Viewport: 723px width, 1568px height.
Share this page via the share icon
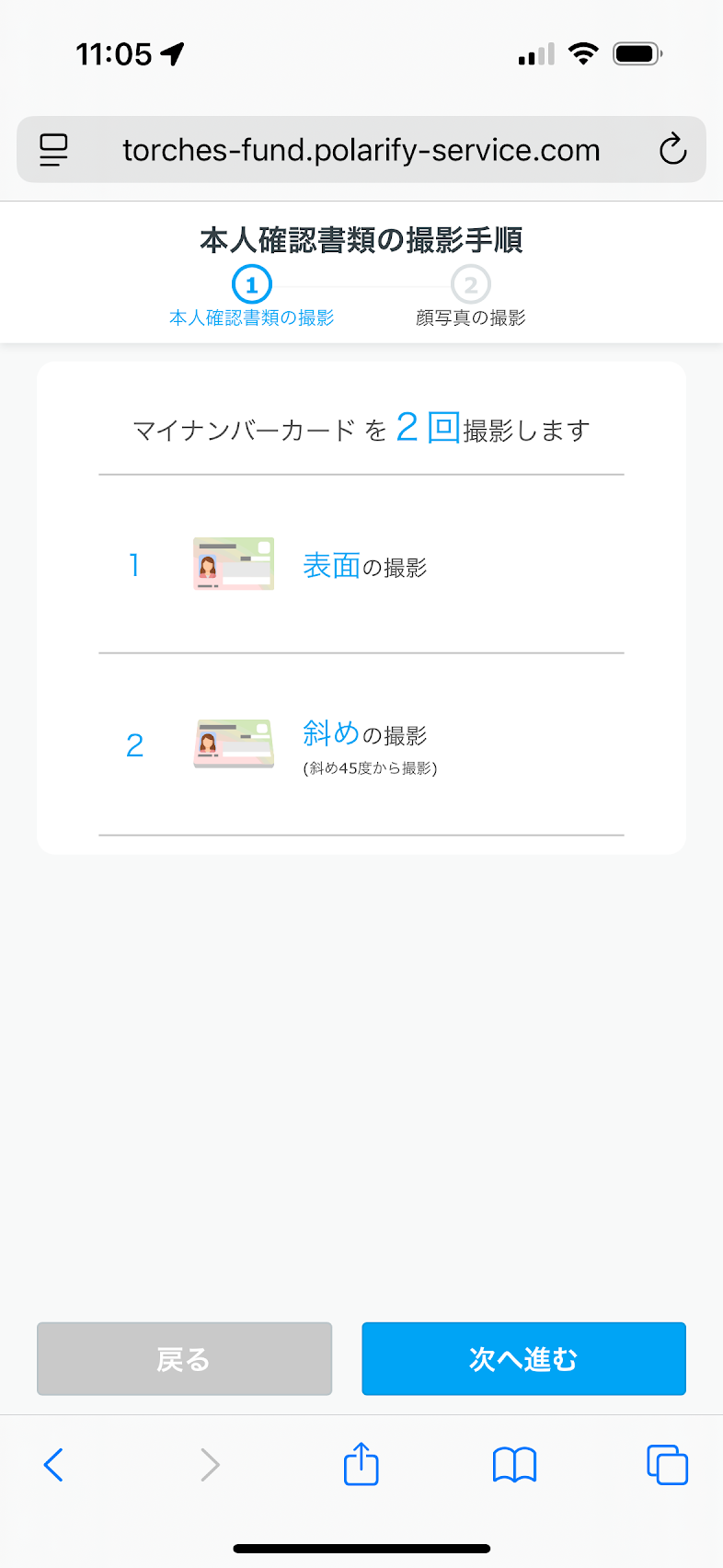click(361, 1463)
